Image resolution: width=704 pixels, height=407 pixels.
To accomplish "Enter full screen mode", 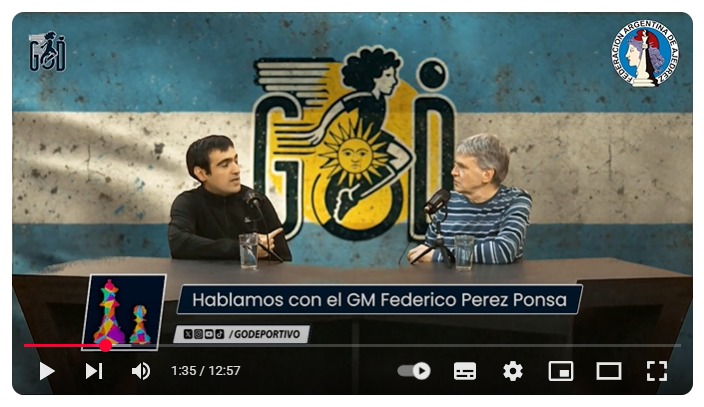I will (656, 371).
